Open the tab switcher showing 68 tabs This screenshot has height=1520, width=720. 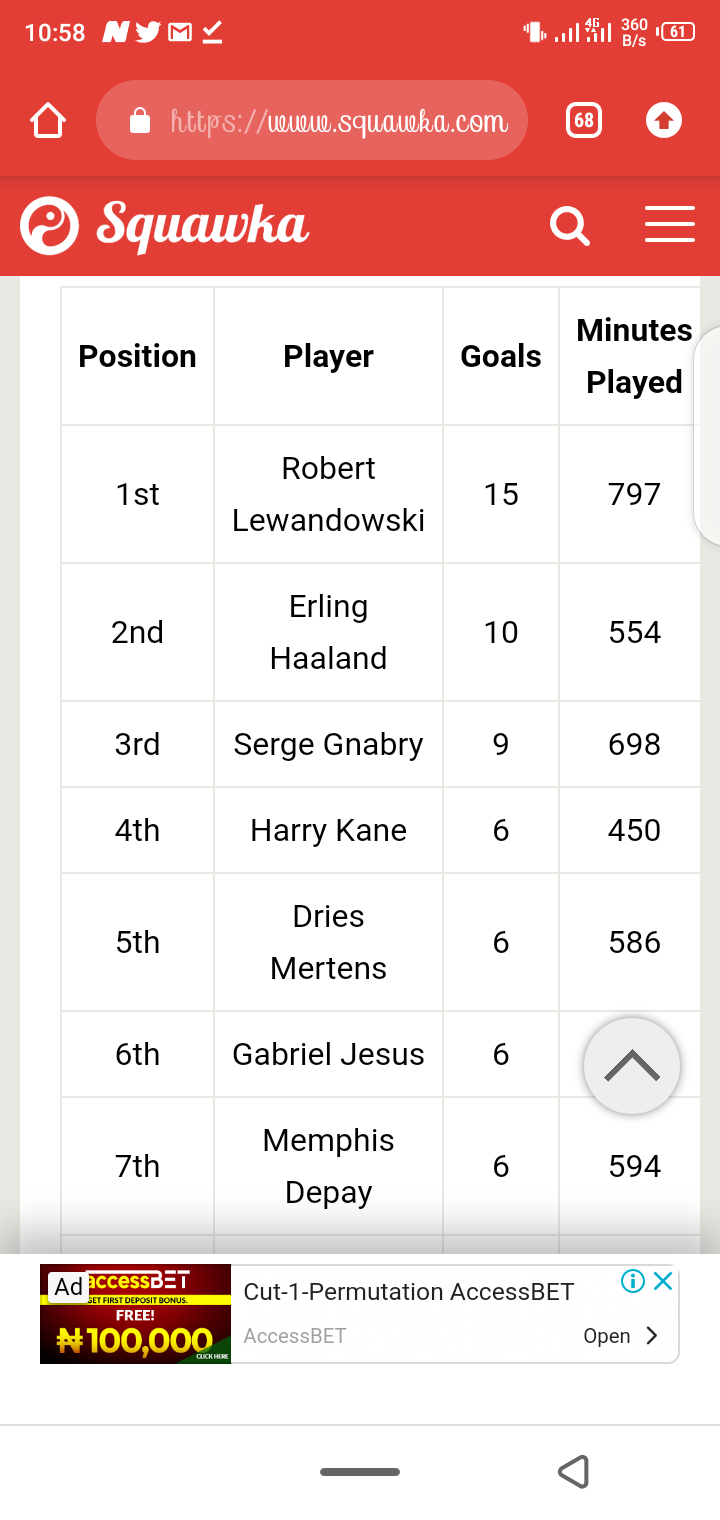[584, 121]
